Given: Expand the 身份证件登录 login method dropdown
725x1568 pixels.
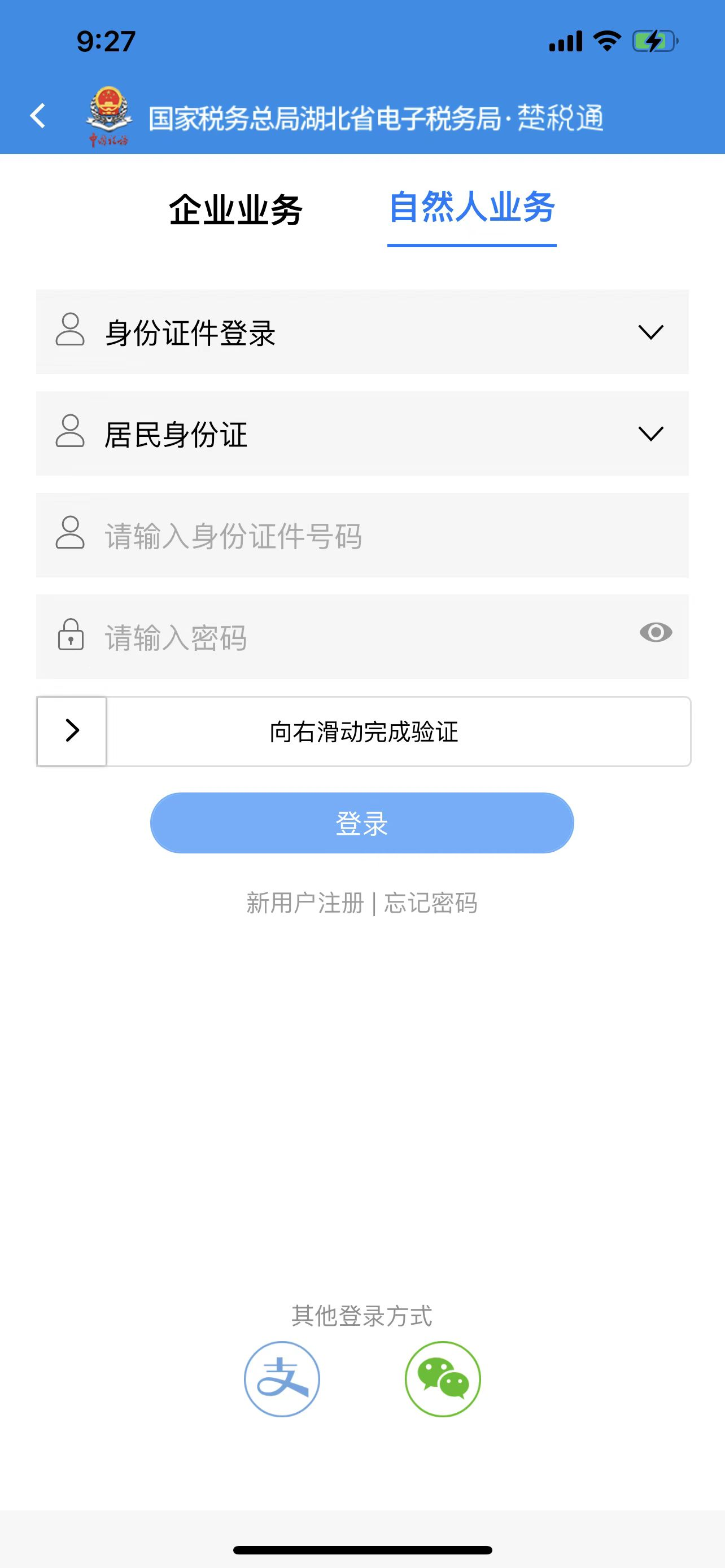Looking at the screenshot, I should (362, 332).
